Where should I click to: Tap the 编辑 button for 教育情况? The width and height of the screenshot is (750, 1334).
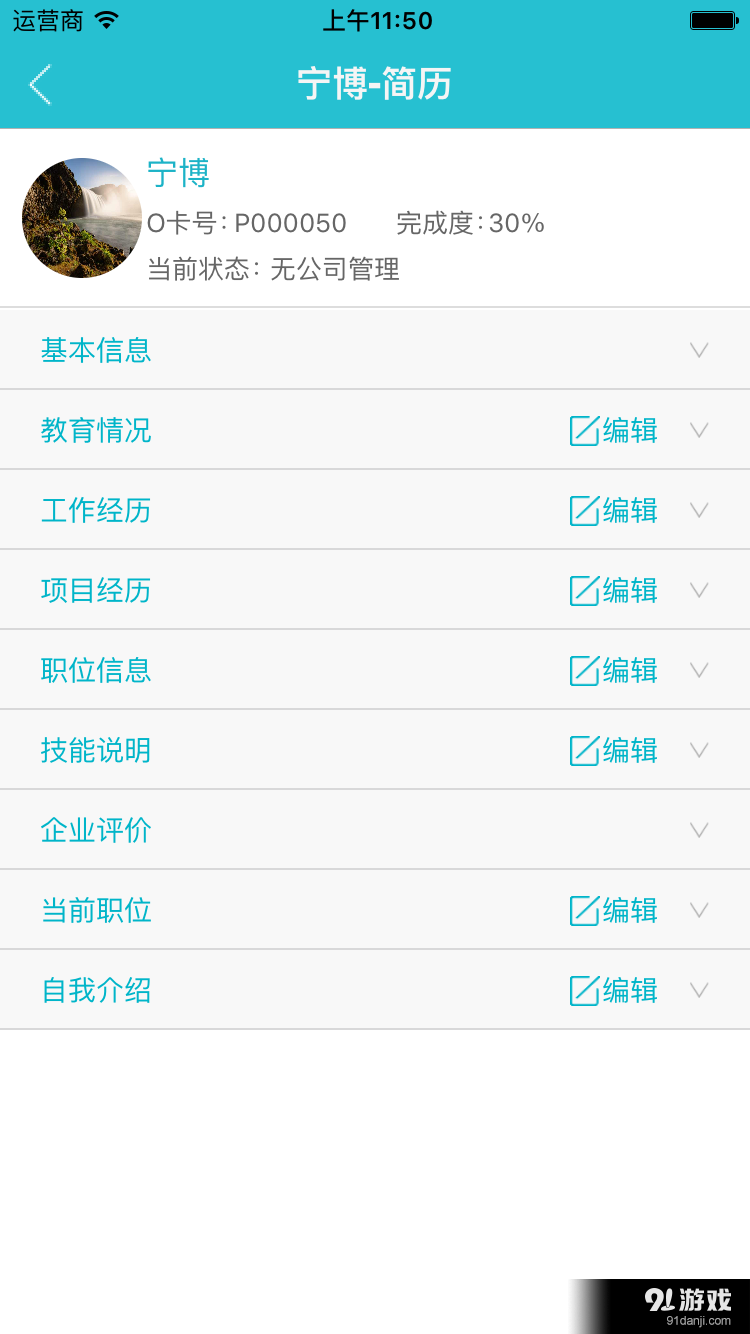(630, 430)
